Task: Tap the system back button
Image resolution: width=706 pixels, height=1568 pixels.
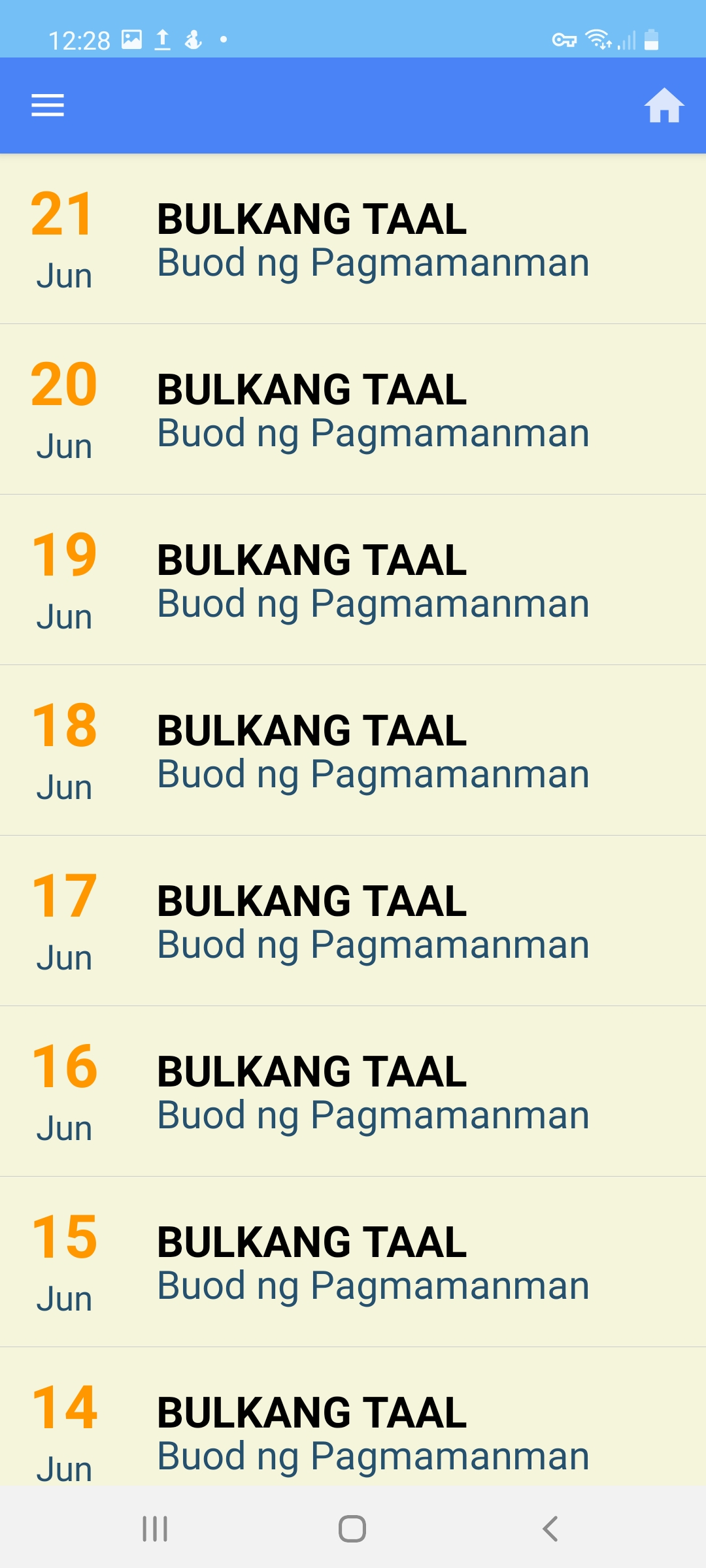Action: pyautogui.click(x=550, y=1529)
